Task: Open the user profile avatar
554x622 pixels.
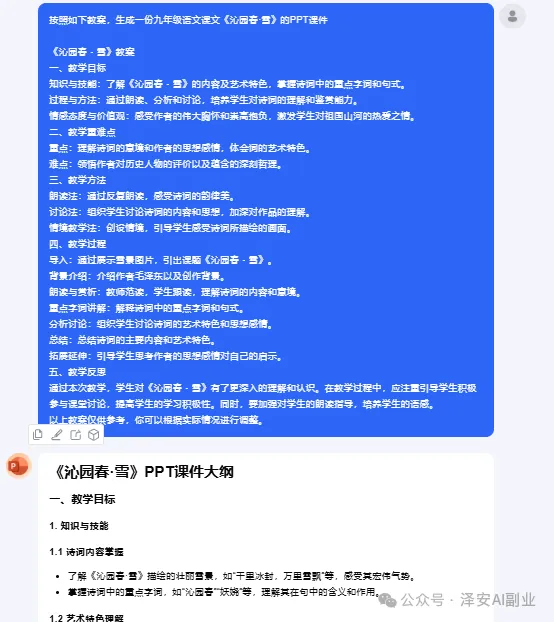Action: click(512, 16)
